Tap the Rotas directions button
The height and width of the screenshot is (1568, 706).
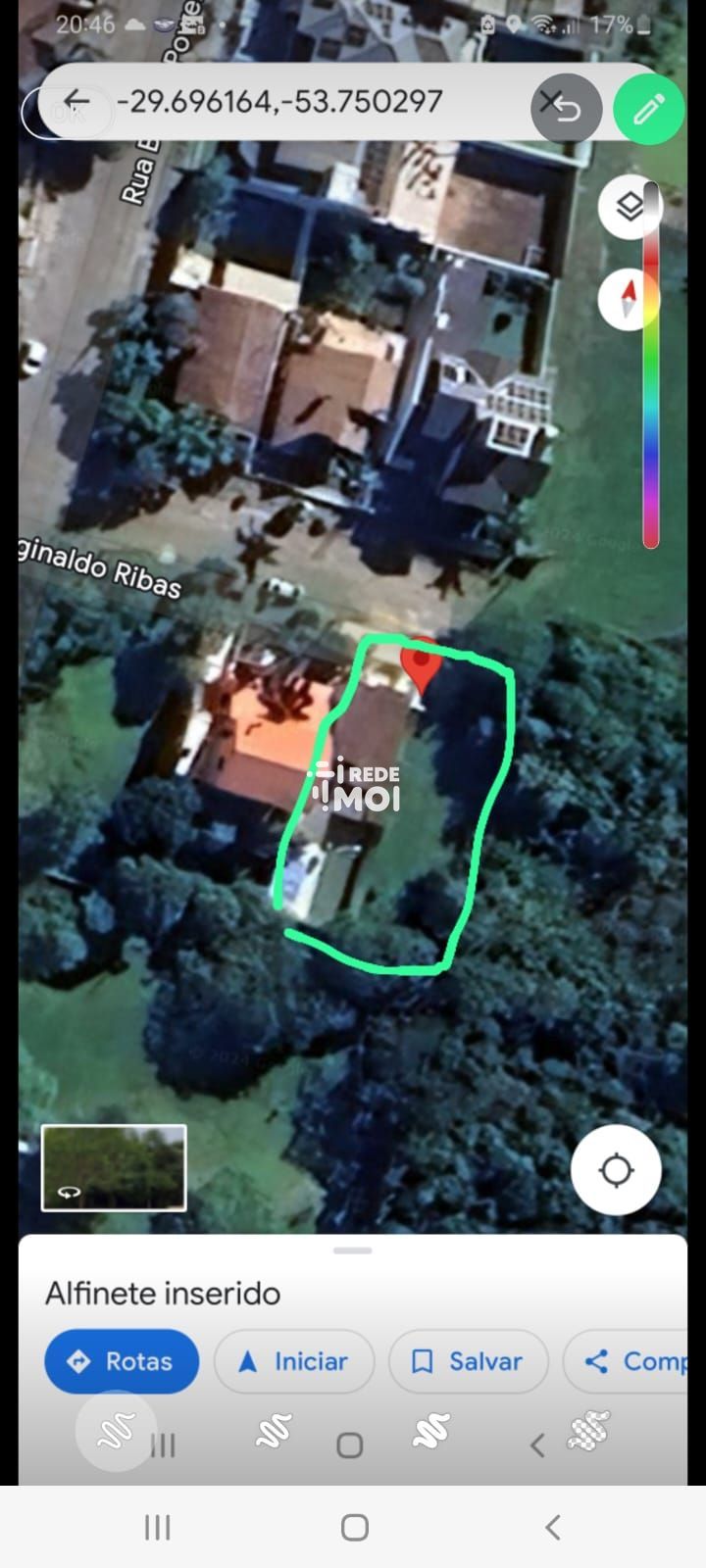[122, 1361]
